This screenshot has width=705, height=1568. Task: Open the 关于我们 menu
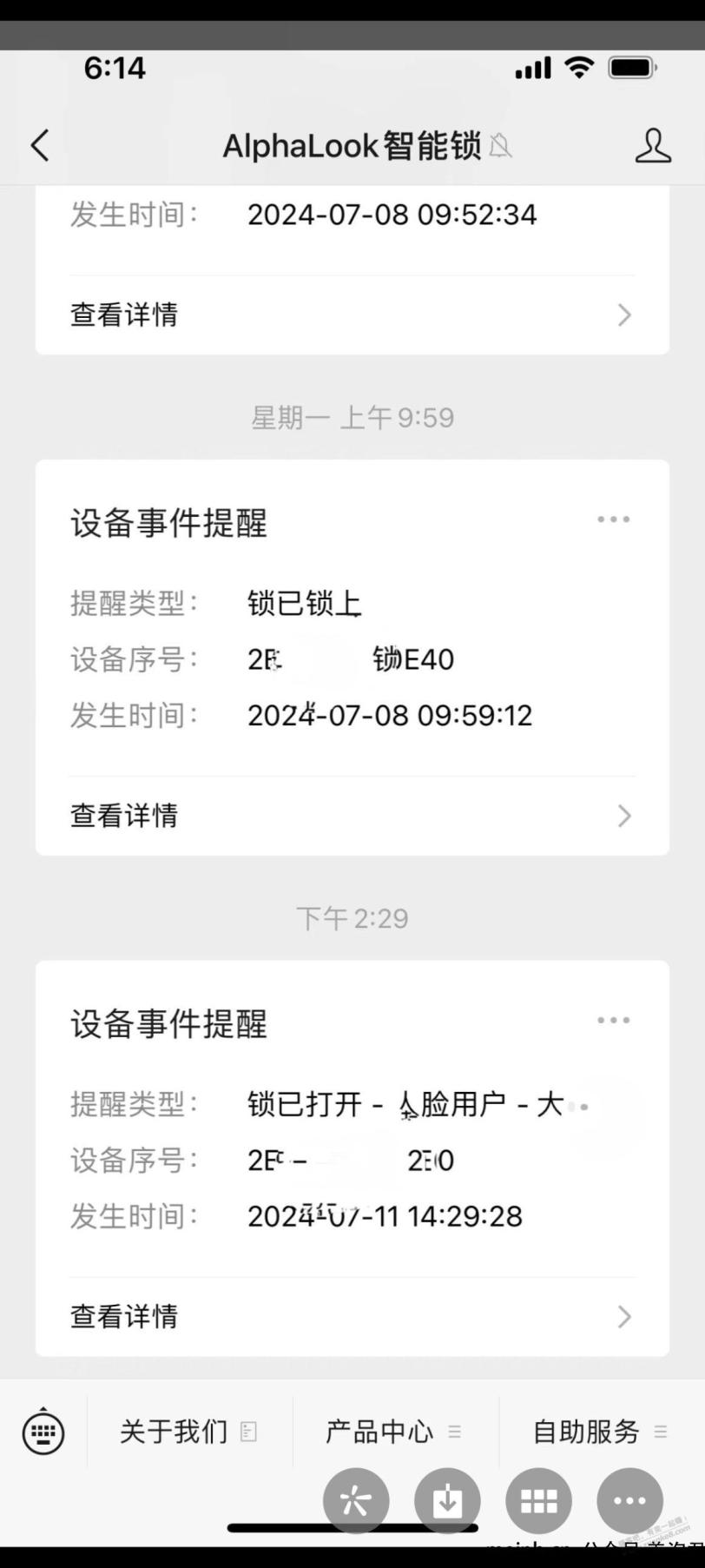click(x=189, y=1431)
